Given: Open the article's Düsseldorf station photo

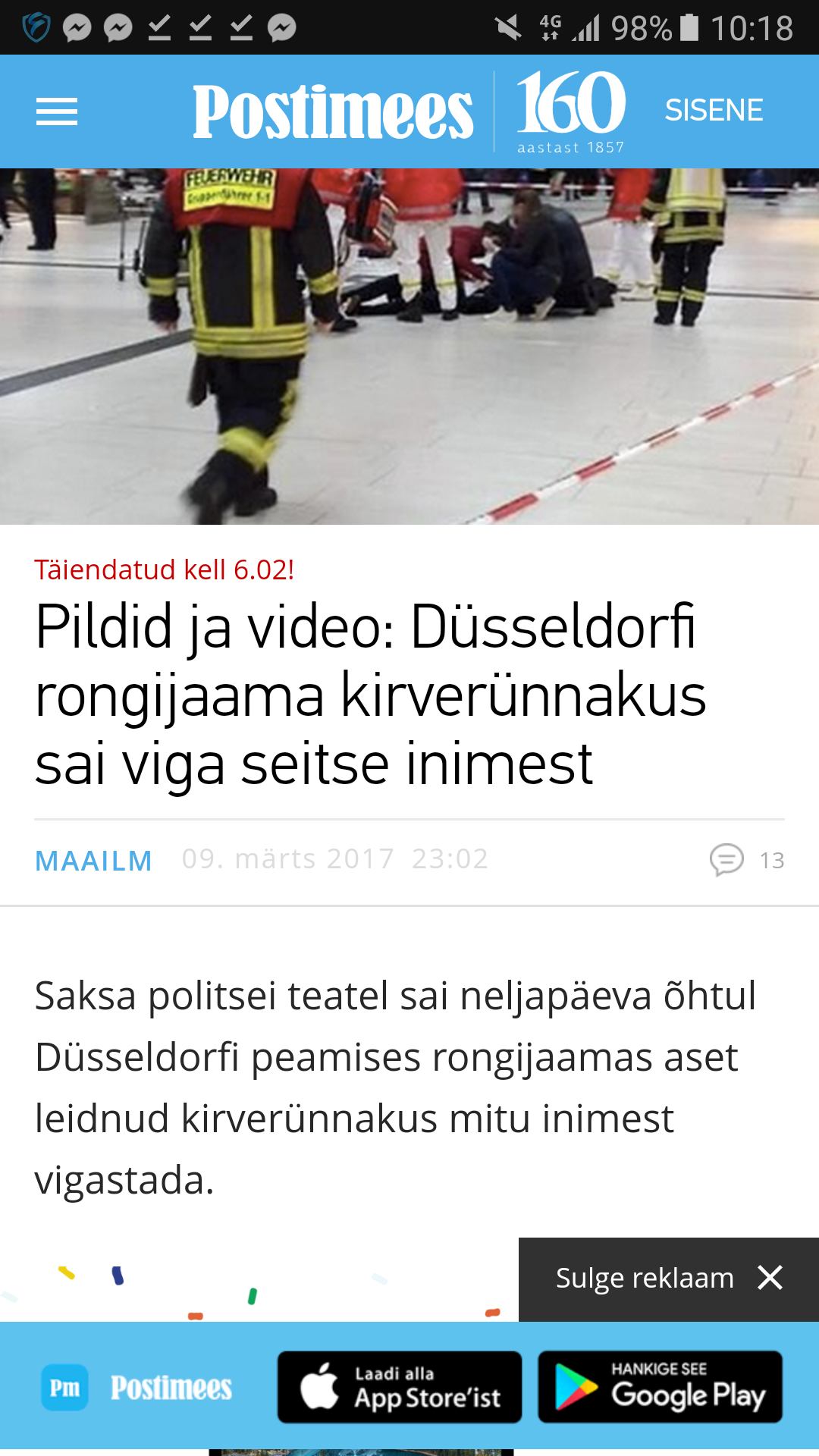Looking at the screenshot, I should click(409, 347).
